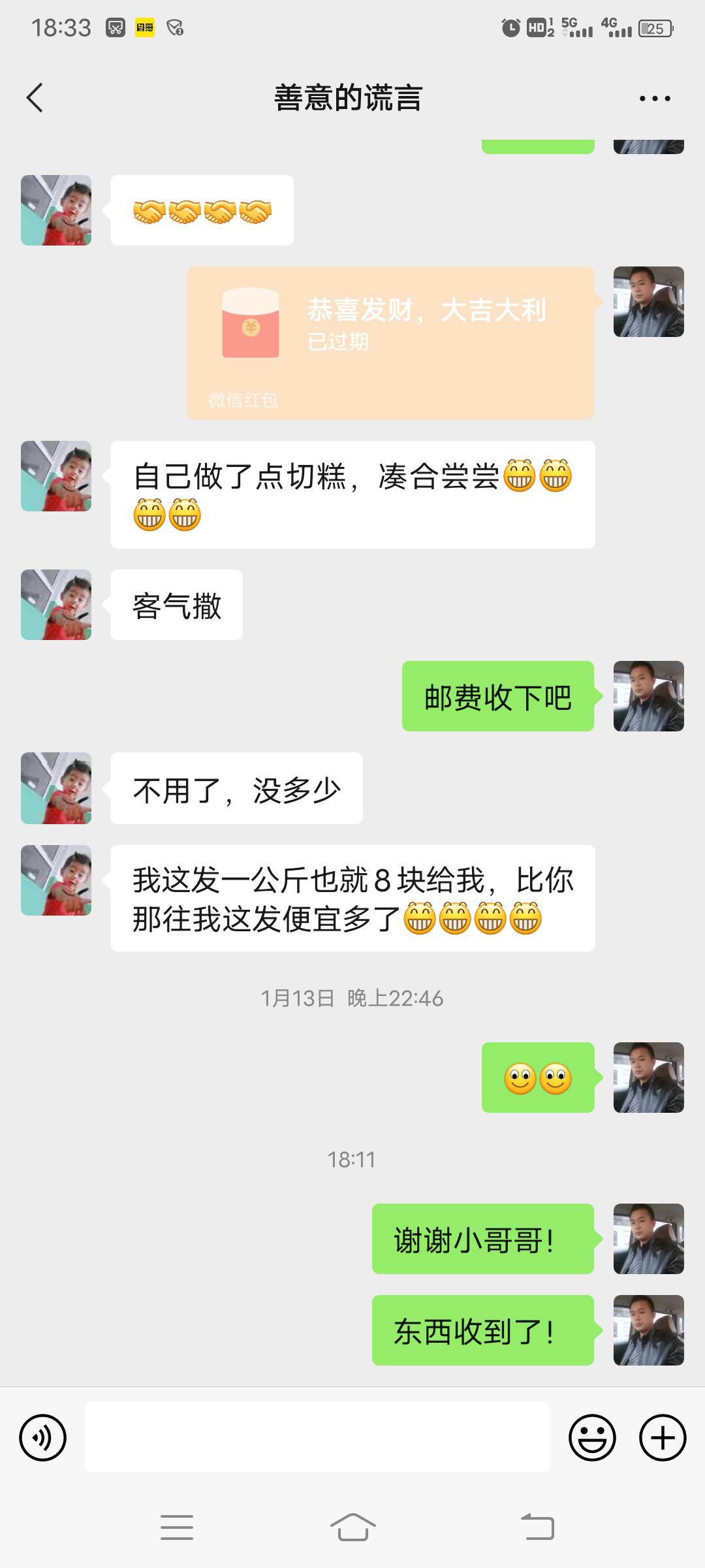The height and width of the screenshot is (1568, 705).
Task: Open my avatar beside 邮费收下吧 message
Action: coord(648,696)
